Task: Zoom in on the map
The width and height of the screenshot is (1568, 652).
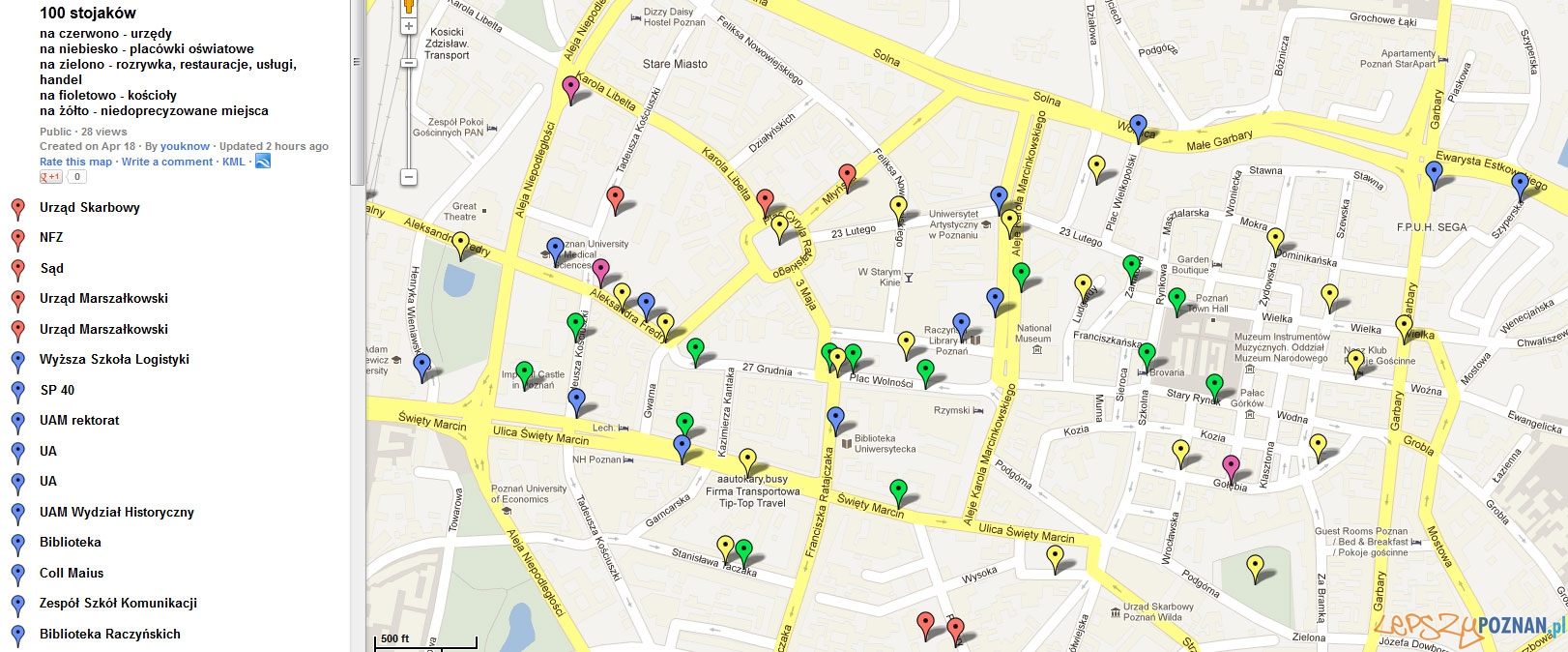Action: tap(409, 27)
